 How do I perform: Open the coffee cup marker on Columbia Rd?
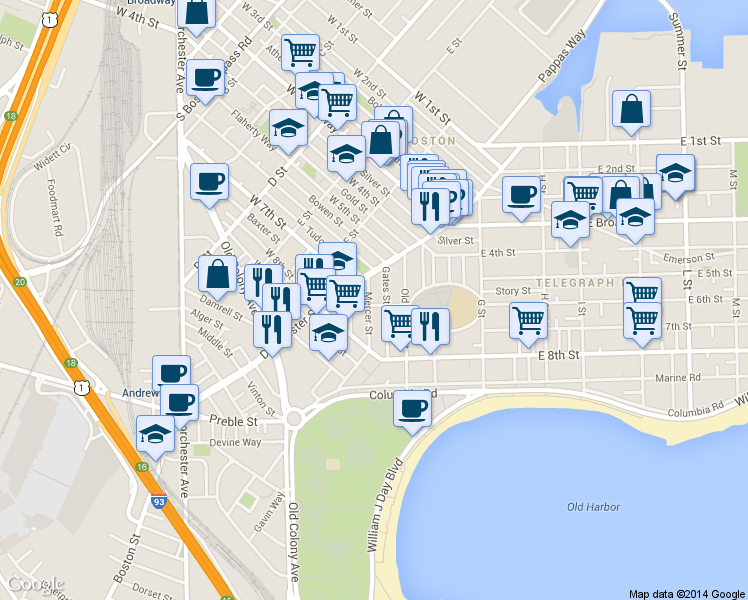click(413, 412)
